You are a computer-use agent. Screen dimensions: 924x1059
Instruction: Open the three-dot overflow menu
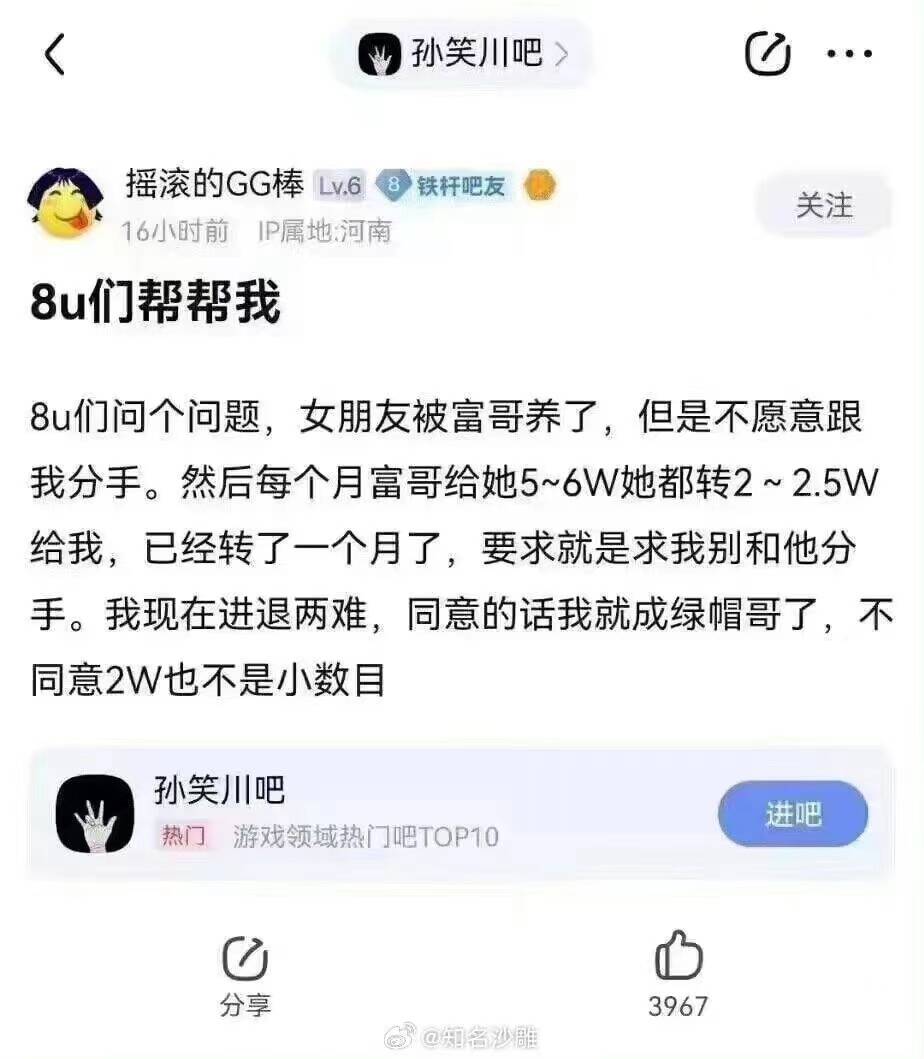tap(849, 54)
